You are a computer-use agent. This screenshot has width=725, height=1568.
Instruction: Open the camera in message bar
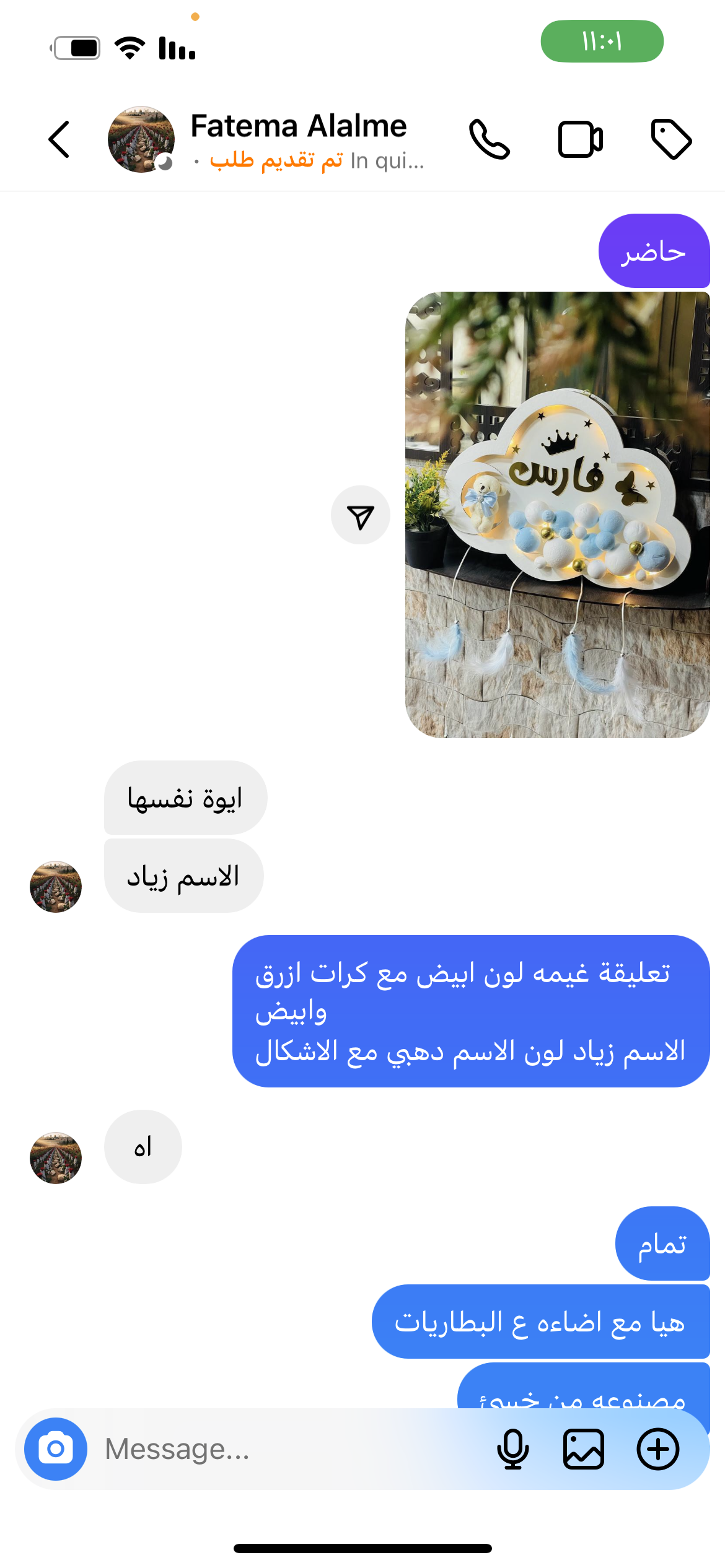coord(56,1449)
